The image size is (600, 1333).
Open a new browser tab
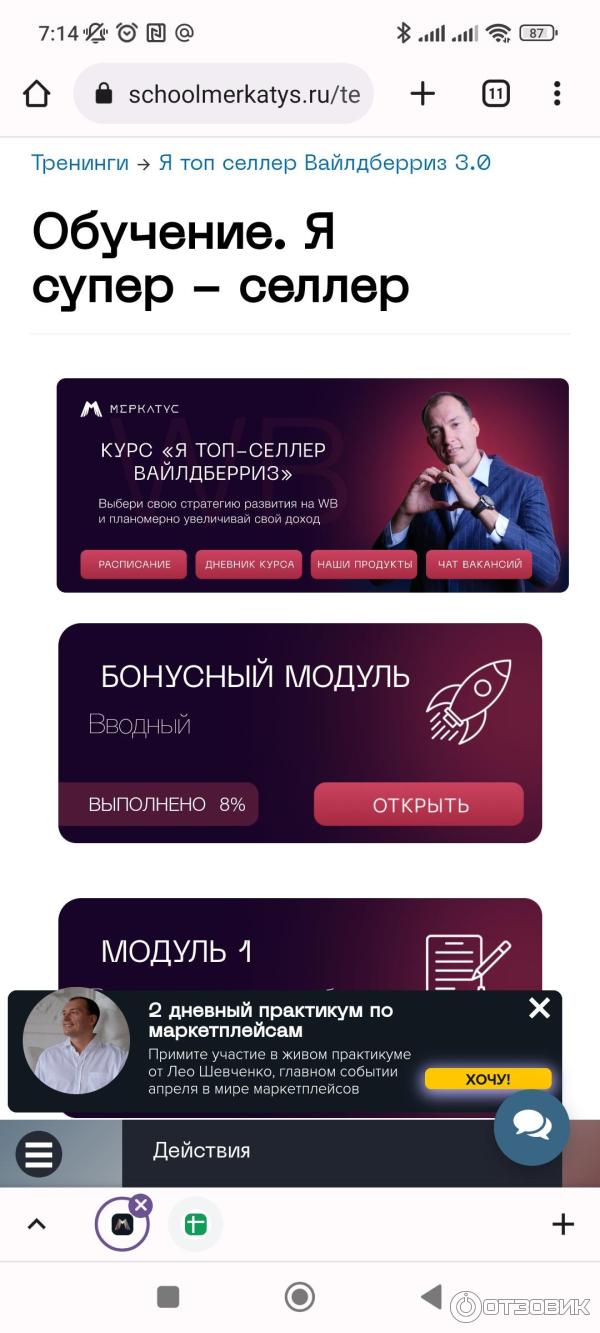[423, 94]
